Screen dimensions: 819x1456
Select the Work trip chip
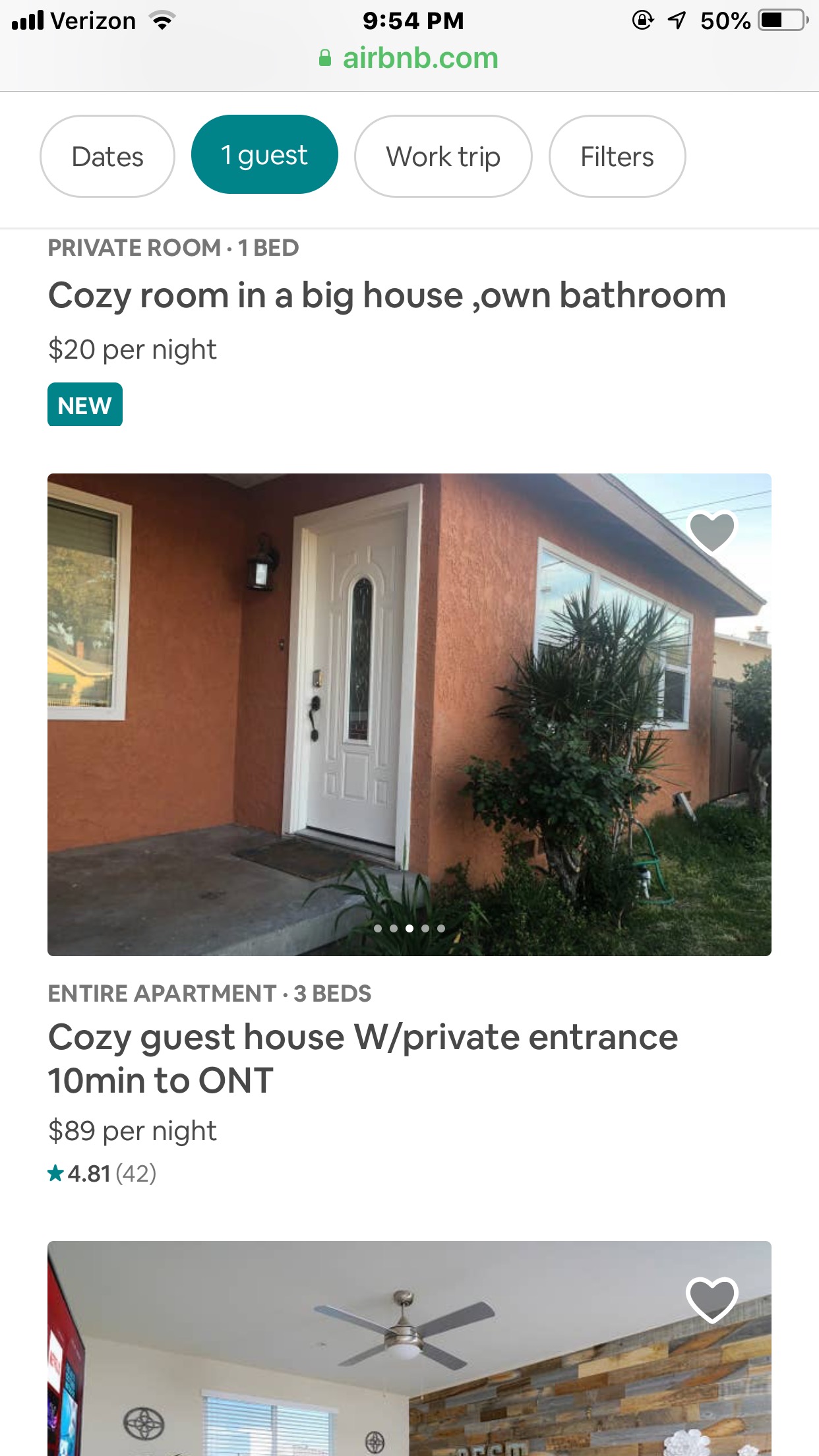click(x=443, y=156)
